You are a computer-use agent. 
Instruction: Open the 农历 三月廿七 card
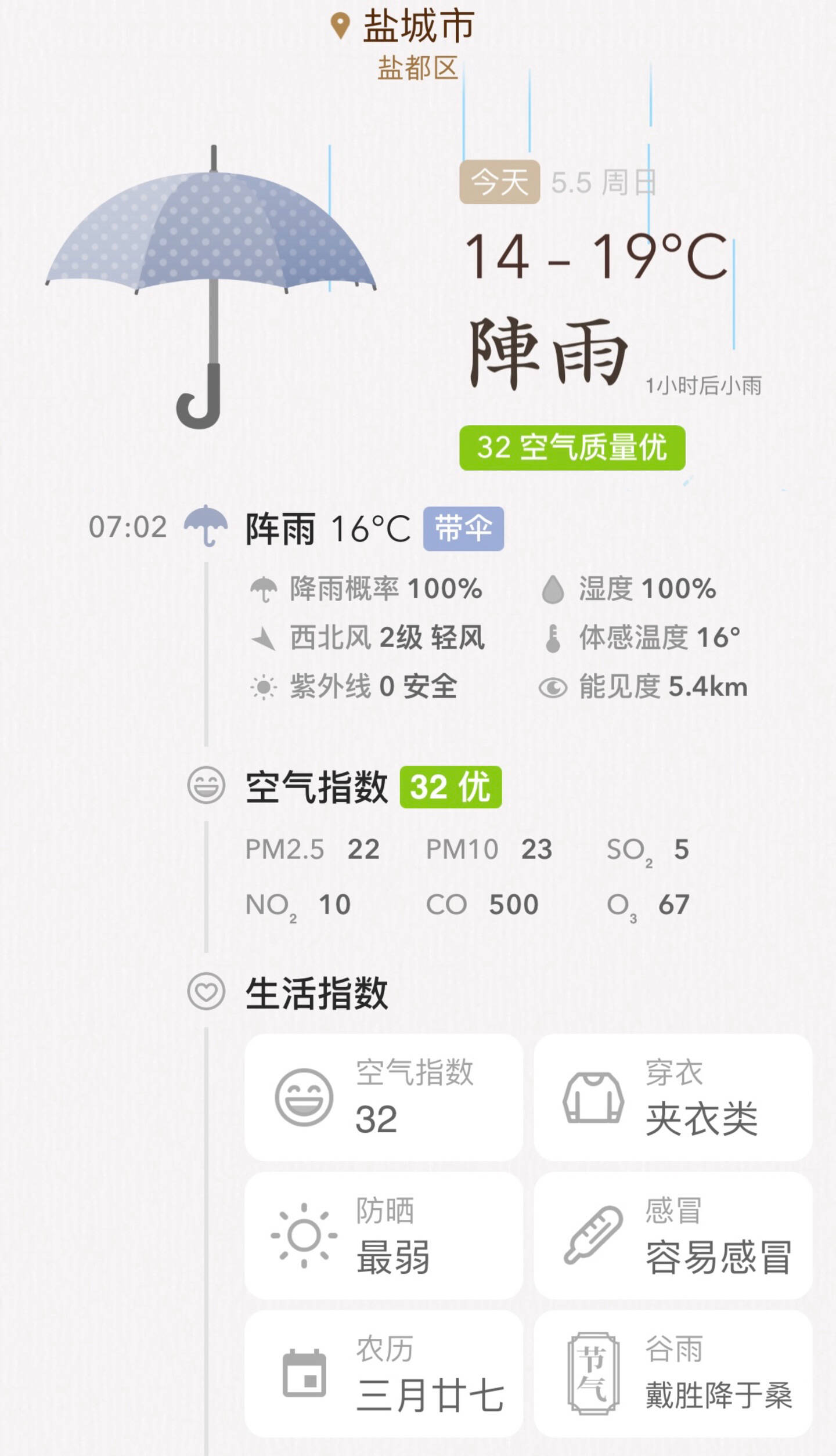click(x=383, y=1374)
